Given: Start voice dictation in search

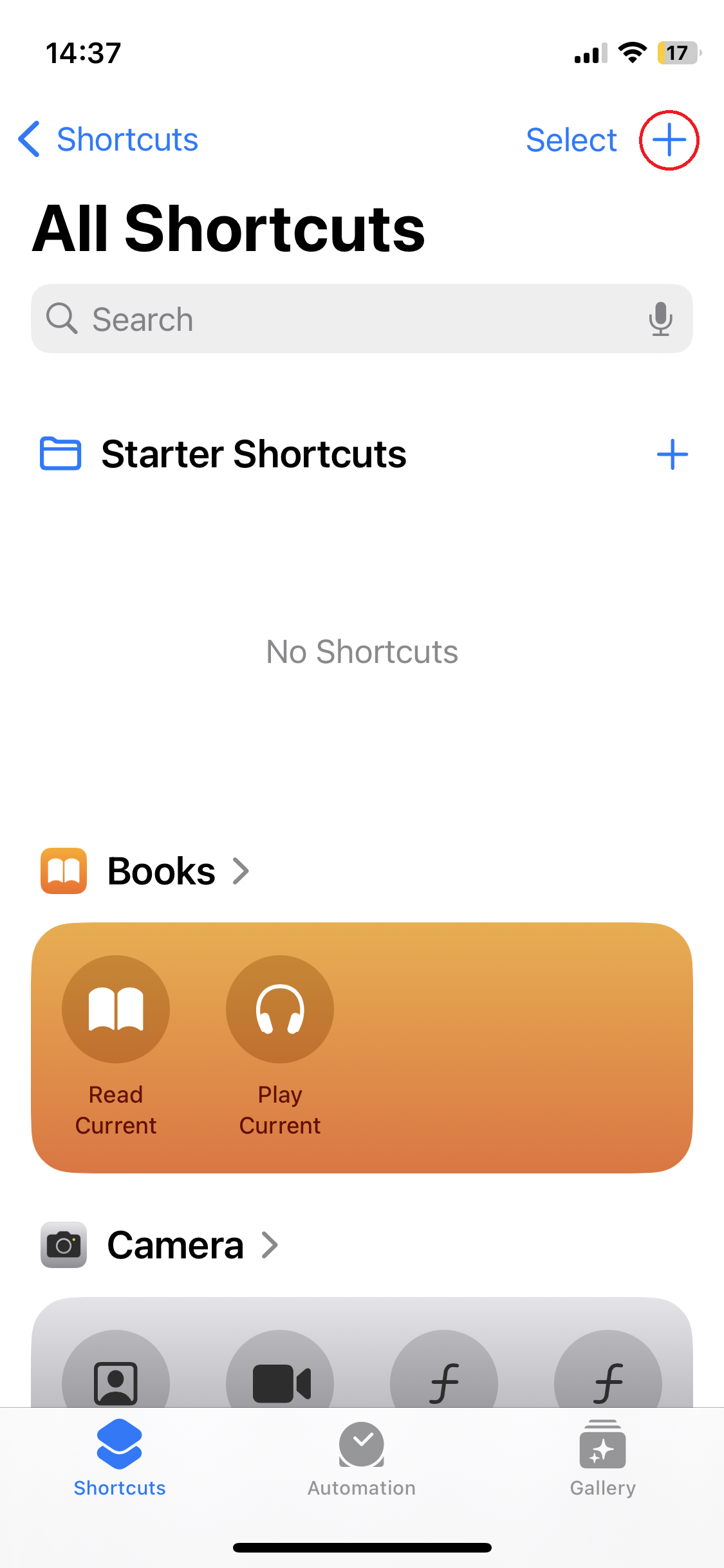Looking at the screenshot, I should click(x=660, y=319).
